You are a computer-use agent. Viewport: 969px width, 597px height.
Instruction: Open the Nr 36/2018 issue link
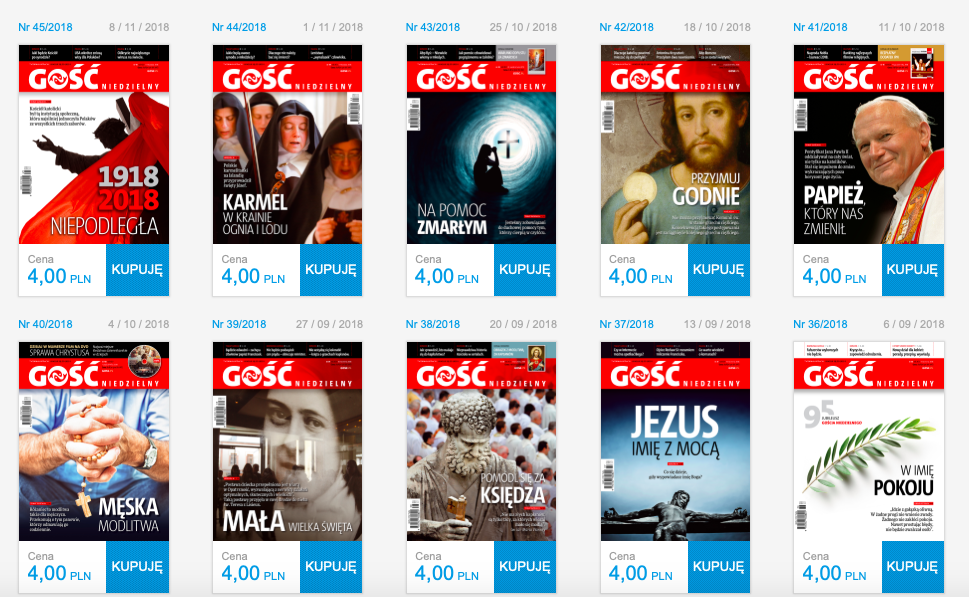820,324
